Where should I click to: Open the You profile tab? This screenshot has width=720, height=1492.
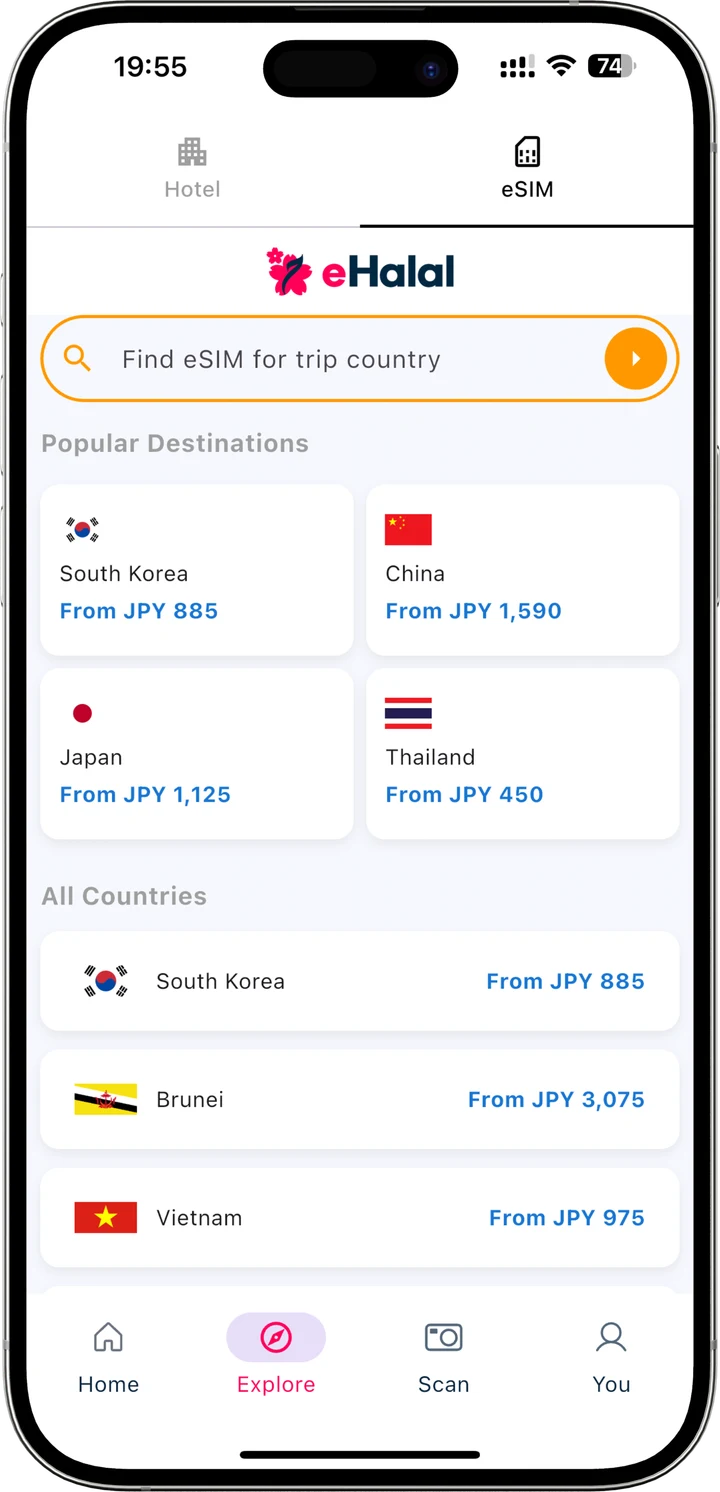(611, 1356)
